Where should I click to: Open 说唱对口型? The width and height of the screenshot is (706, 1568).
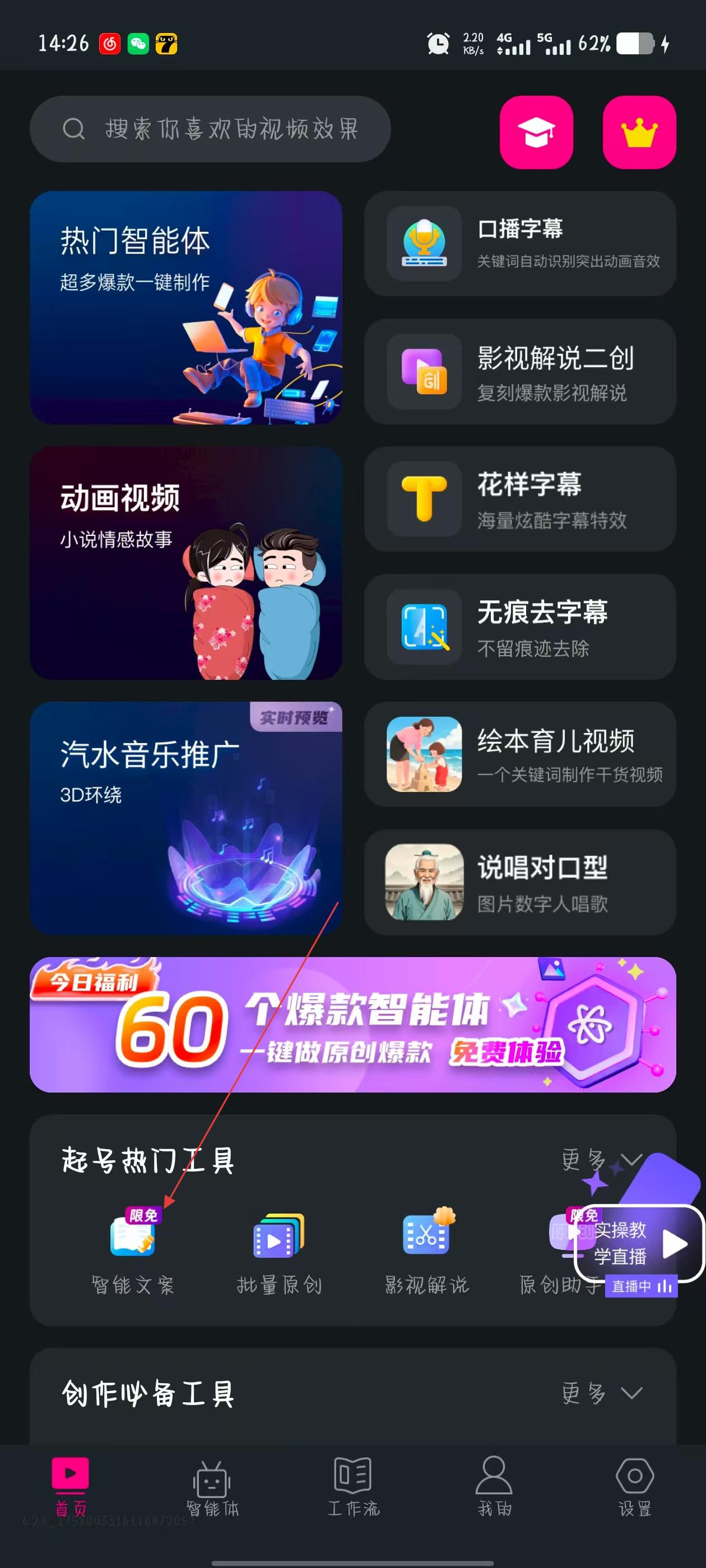point(519,882)
